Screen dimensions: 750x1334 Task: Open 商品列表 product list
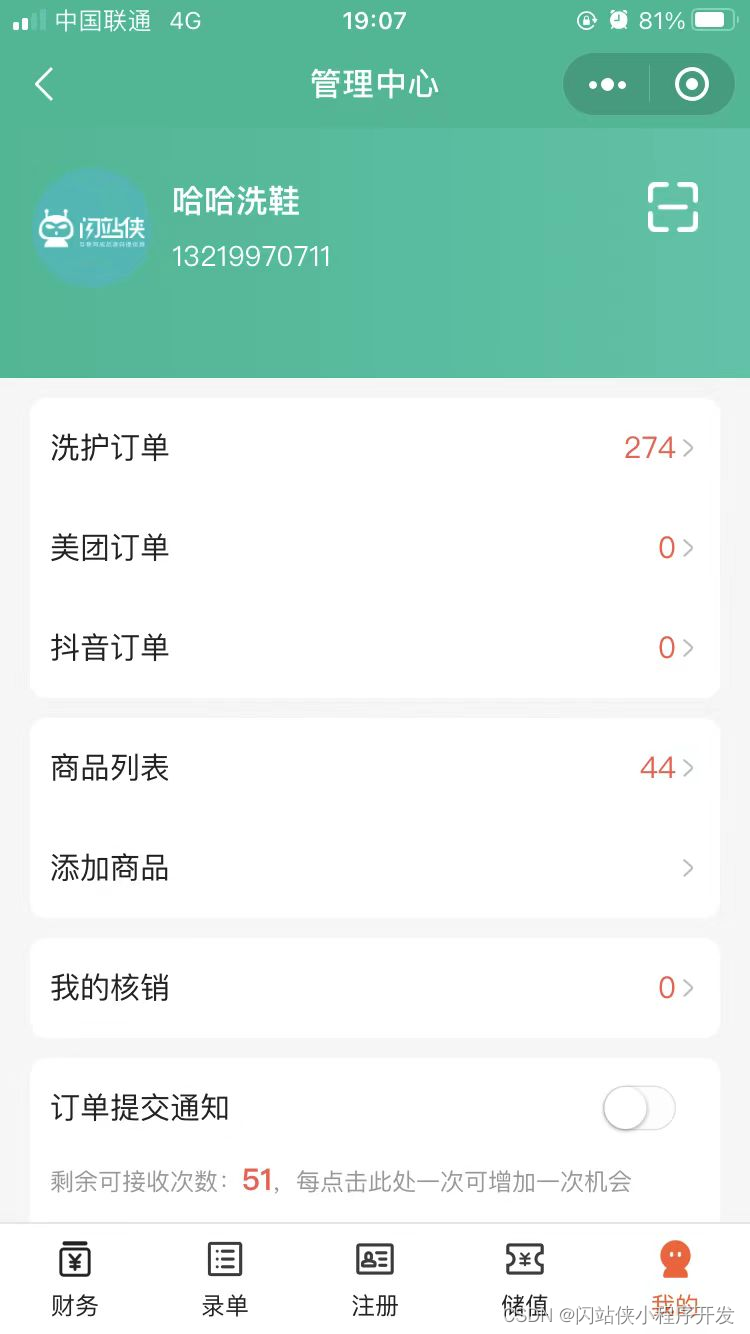click(375, 768)
